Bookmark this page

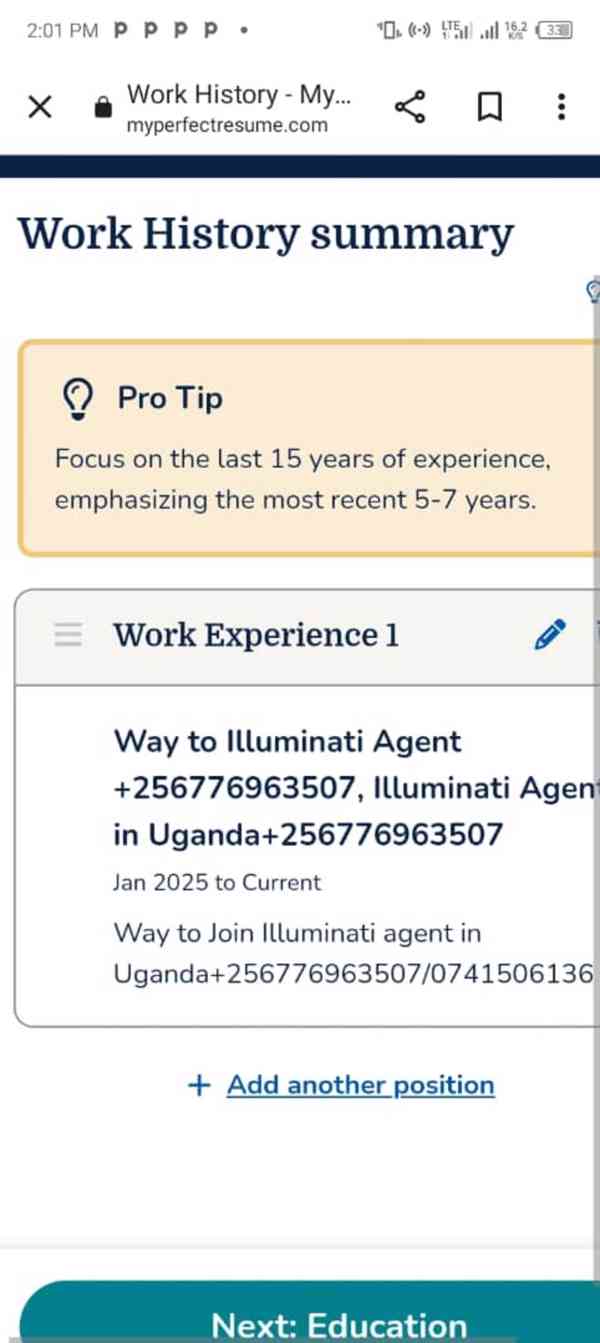pos(488,107)
